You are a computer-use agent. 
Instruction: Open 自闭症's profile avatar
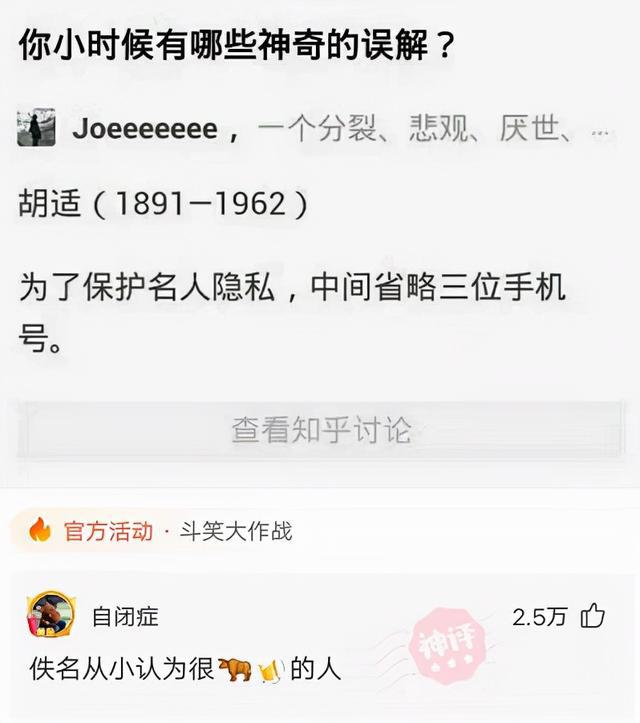(x=50, y=614)
